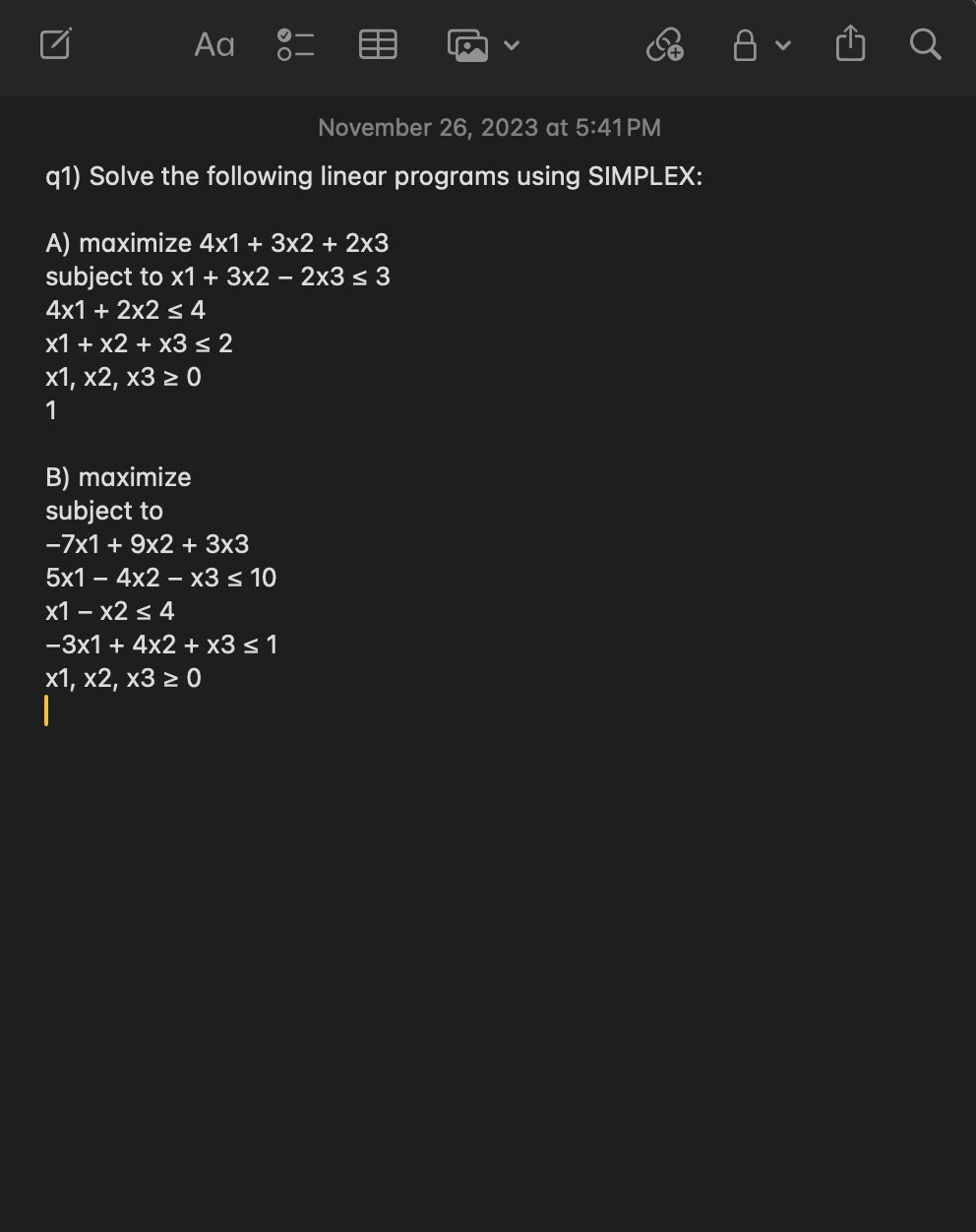Screen dimensions: 976x1232
Task: Place cursor in line 'q1) Solve the following'
Action: pyautogui.click(x=374, y=176)
